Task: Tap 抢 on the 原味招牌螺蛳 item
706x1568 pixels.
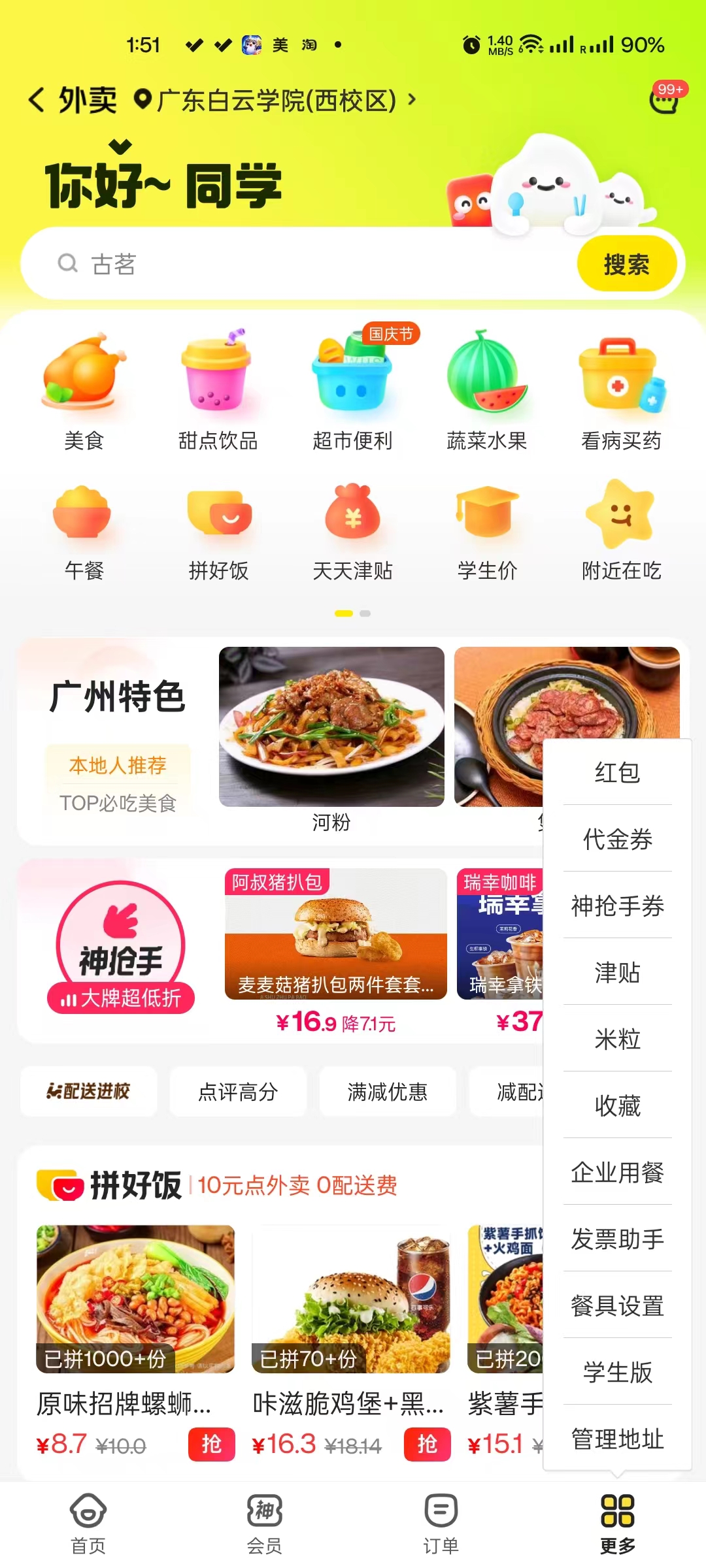Action: [210, 1445]
